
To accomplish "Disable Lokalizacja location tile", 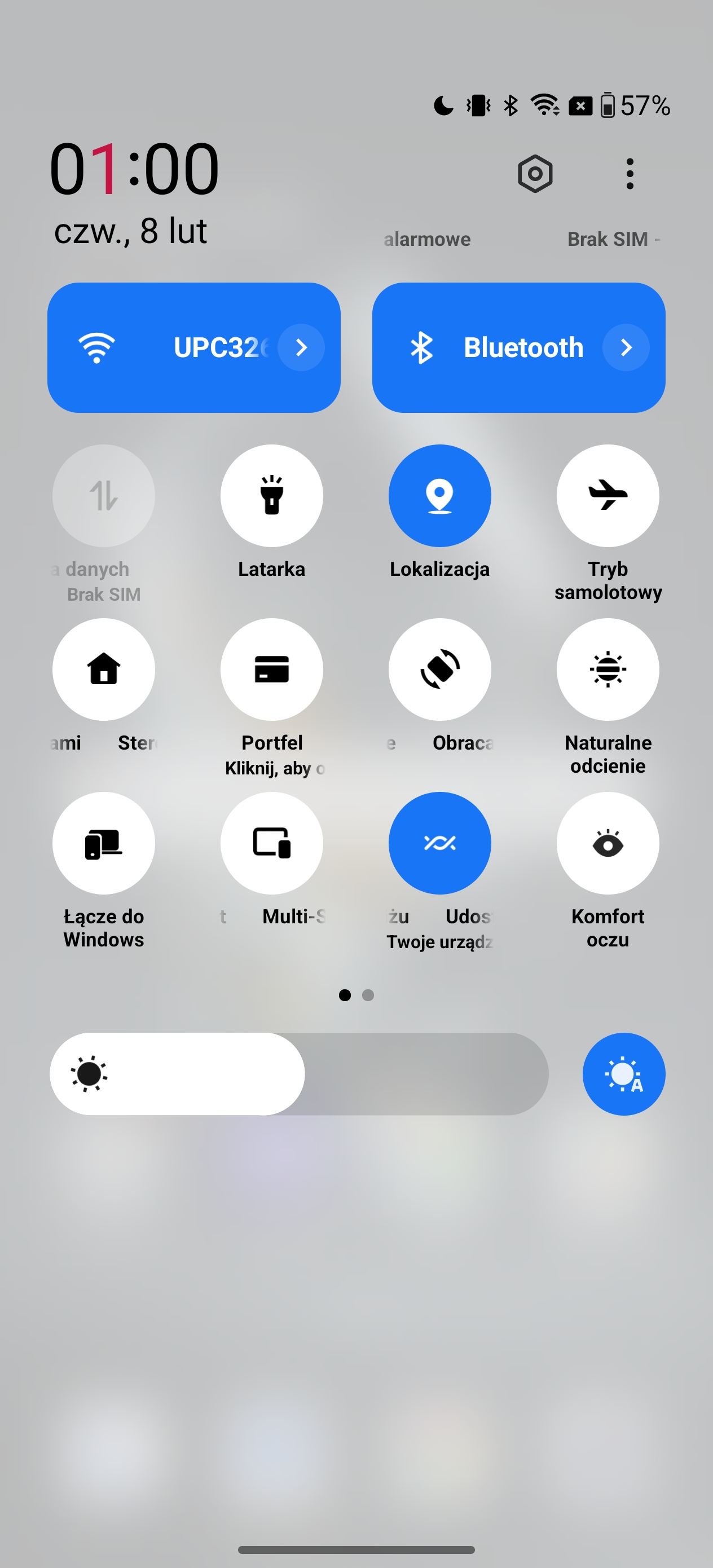I will pyautogui.click(x=439, y=495).
